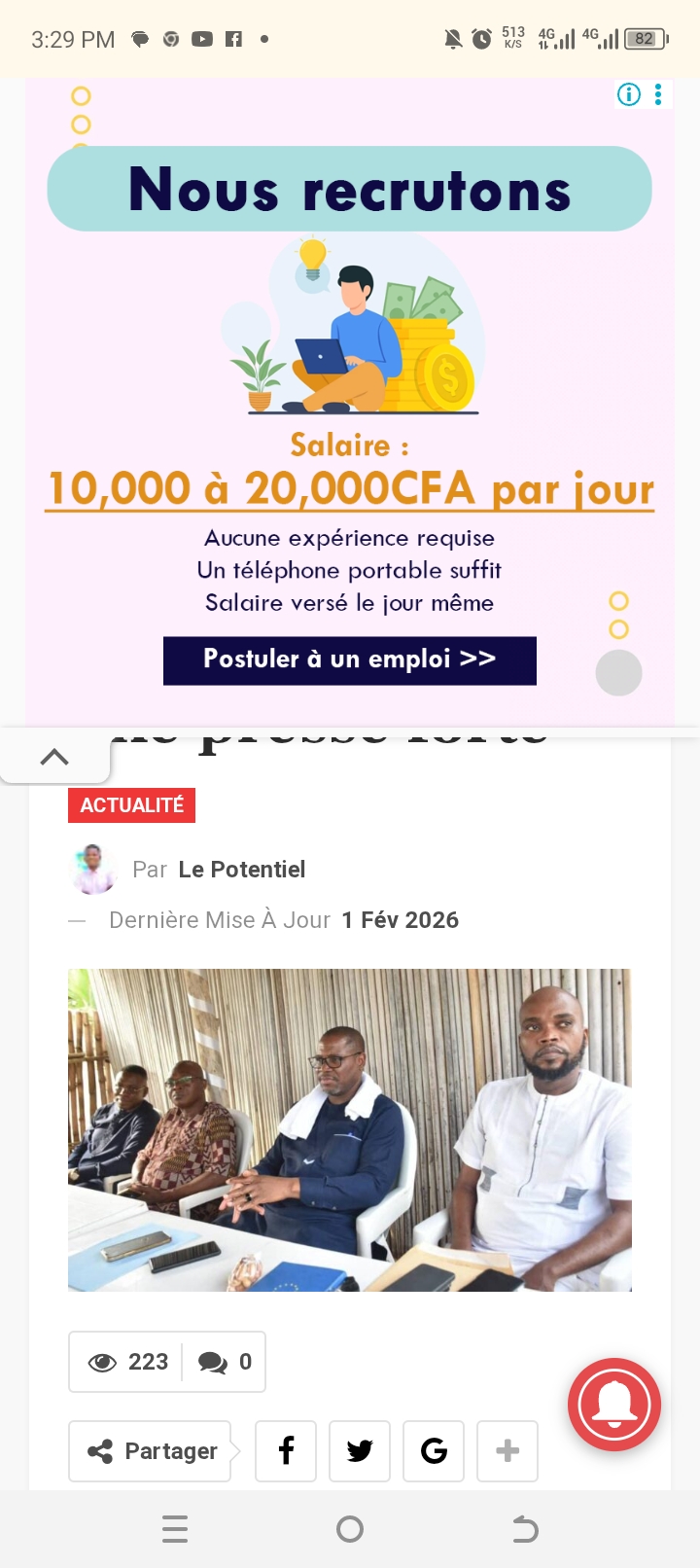The height and width of the screenshot is (1568, 700).
Task: Open the ad options three-dot menu
Action: pyautogui.click(x=658, y=94)
